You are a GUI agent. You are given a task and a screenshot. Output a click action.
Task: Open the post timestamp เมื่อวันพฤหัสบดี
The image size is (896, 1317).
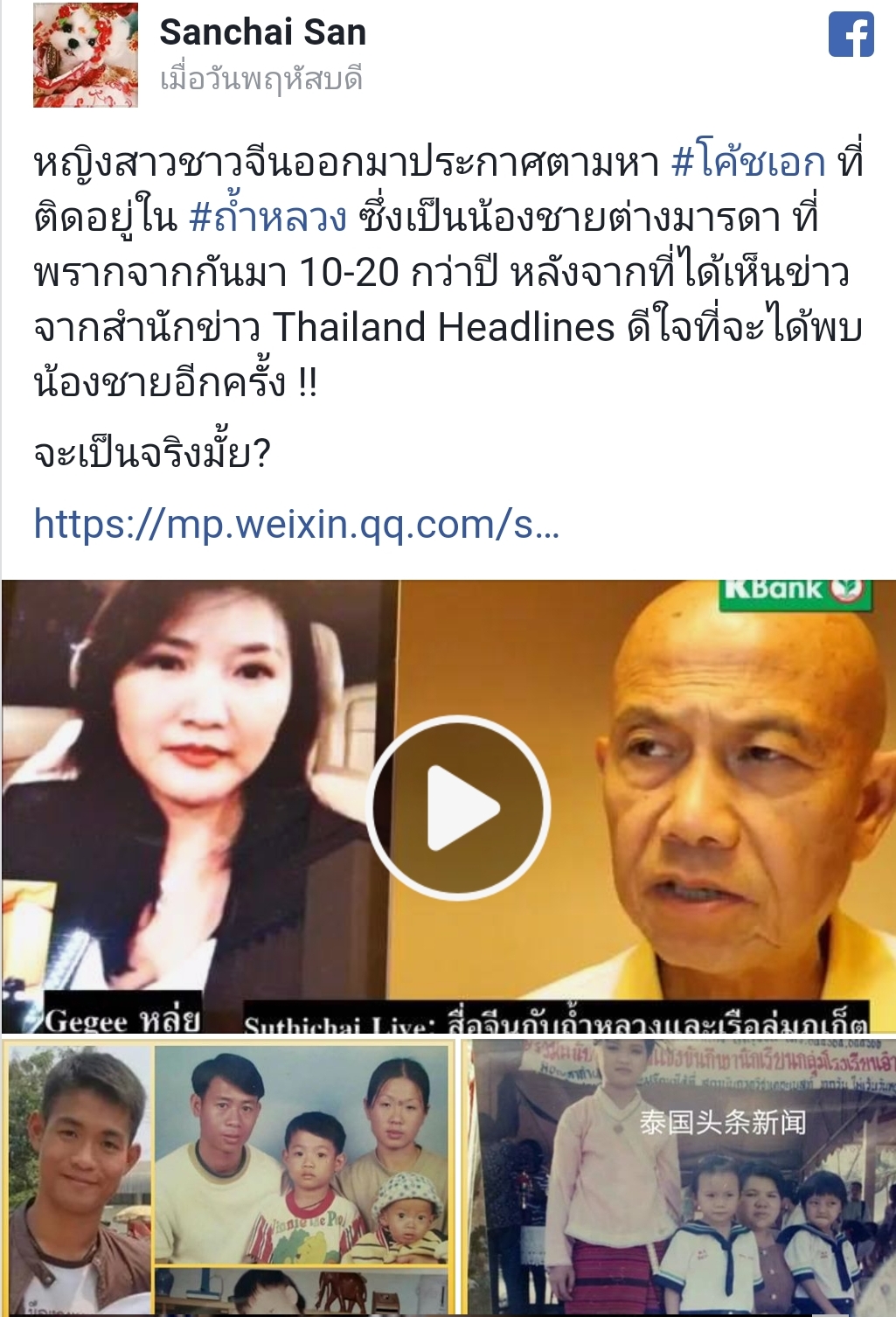pyautogui.click(x=260, y=80)
